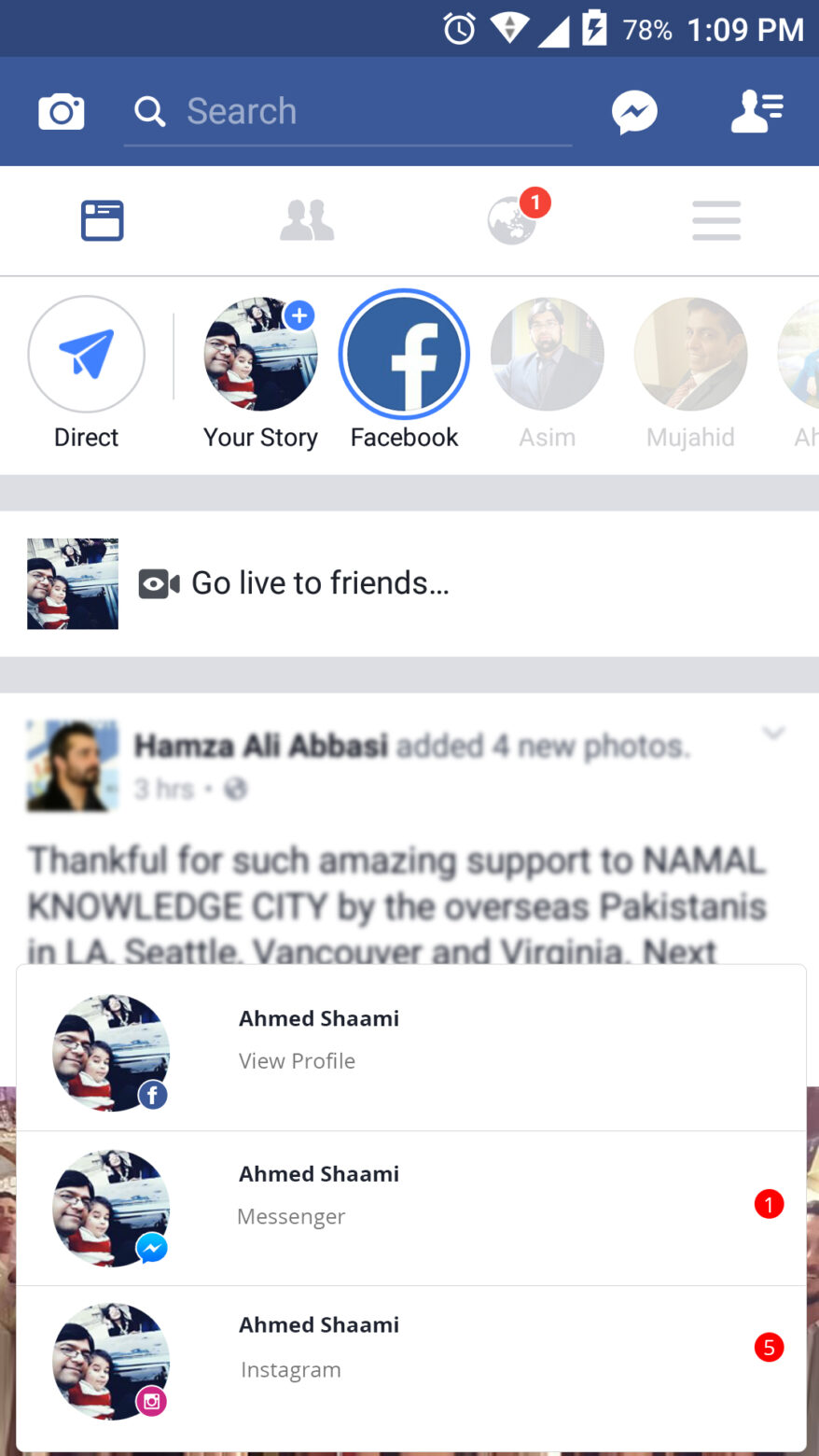Switch to the News Feed tab
The height and width of the screenshot is (1456, 819).
103,221
